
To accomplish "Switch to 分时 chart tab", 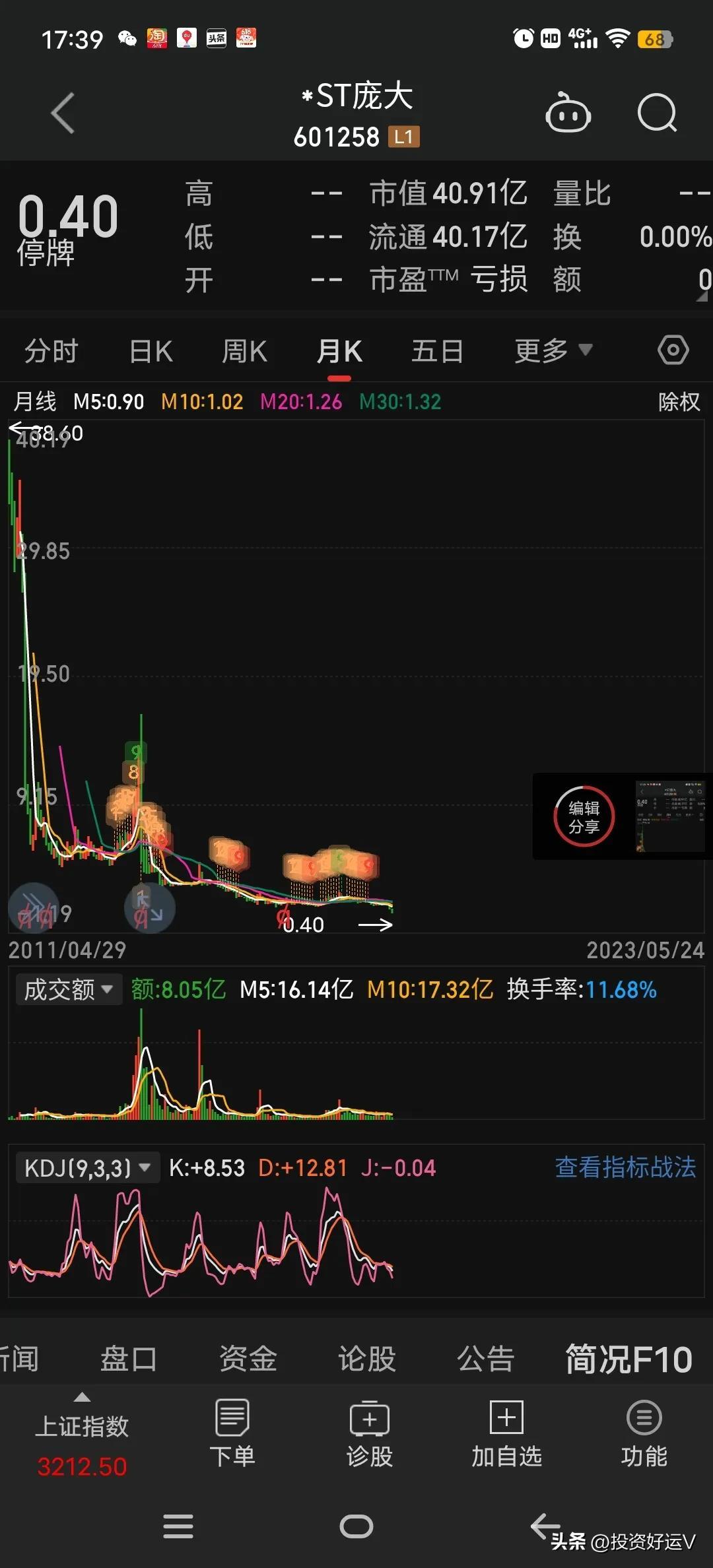I will [51, 350].
